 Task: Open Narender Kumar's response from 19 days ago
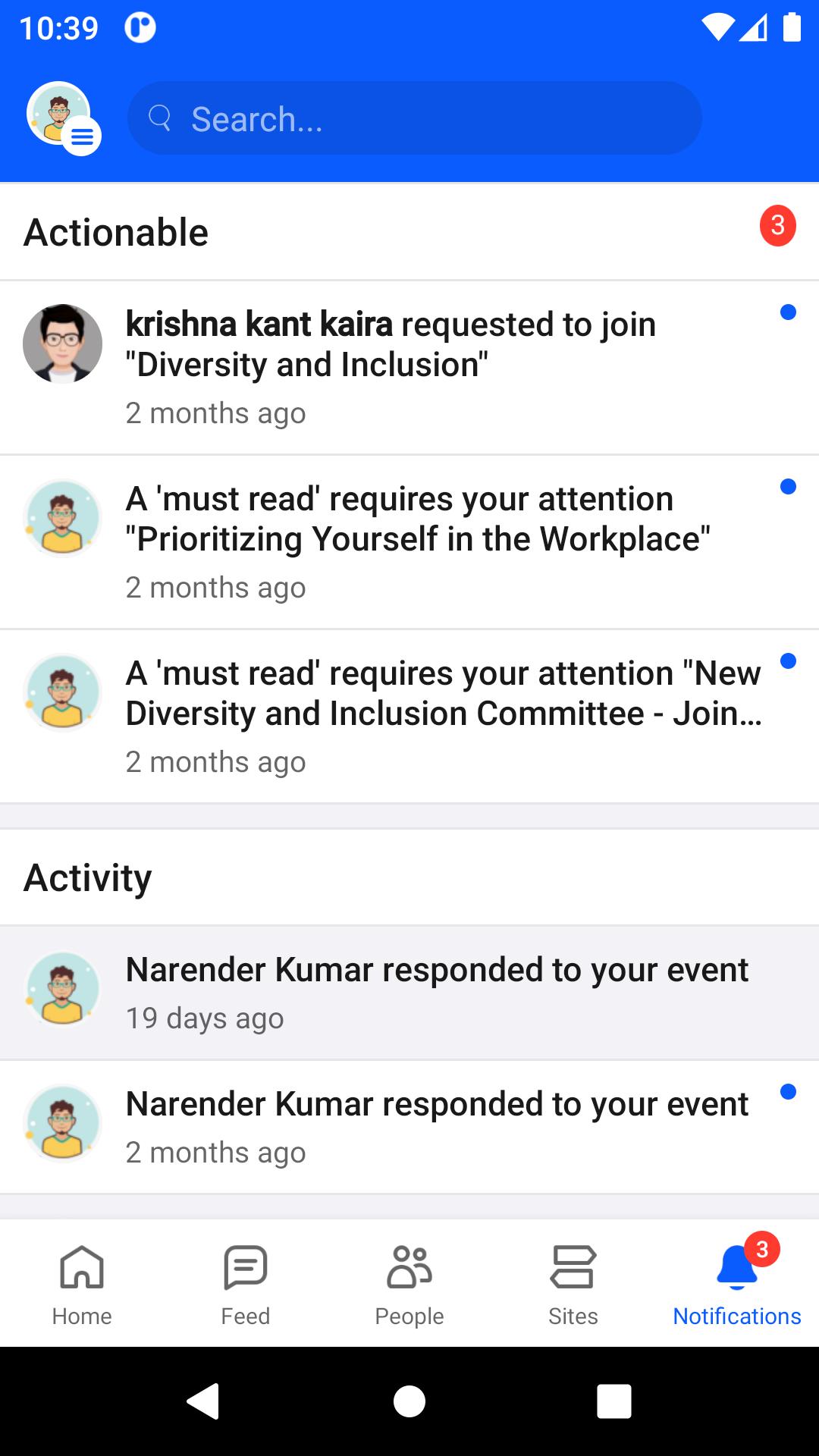tap(409, 993)
